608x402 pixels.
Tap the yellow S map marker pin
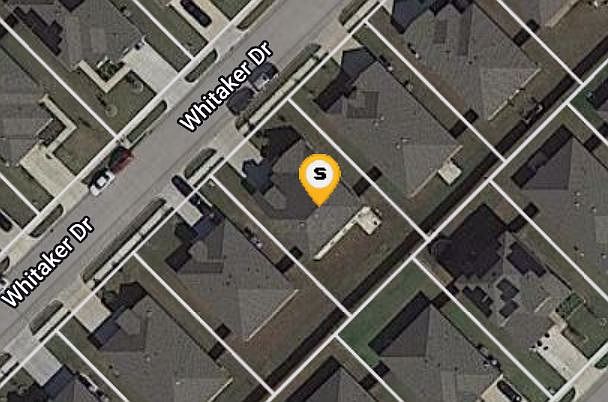coord(320,176)
